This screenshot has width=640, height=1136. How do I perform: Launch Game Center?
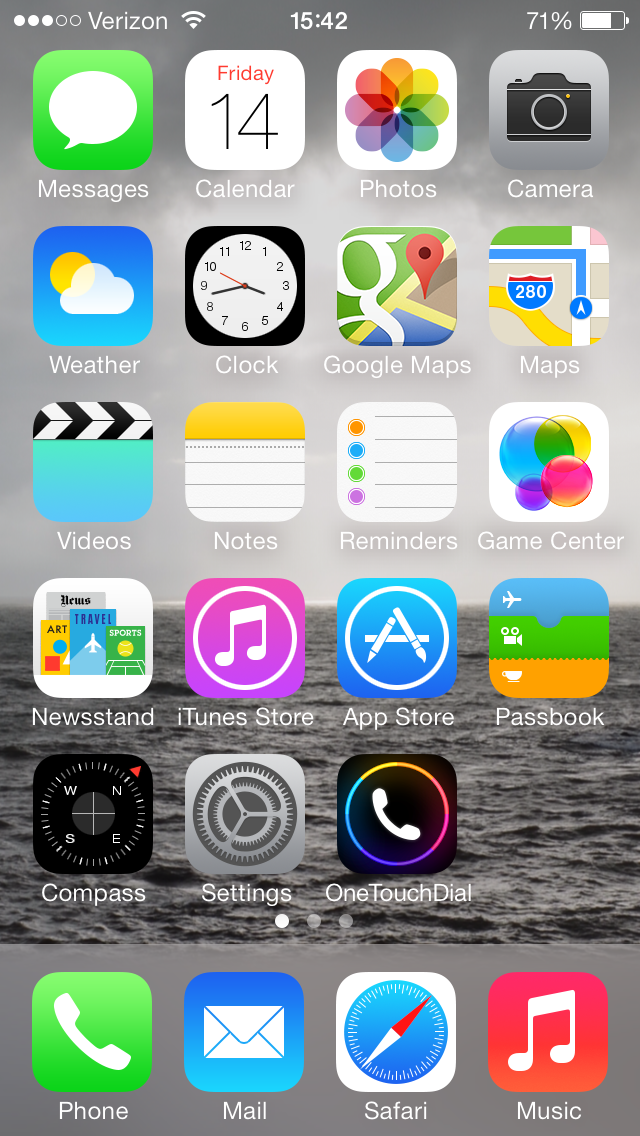549,462
